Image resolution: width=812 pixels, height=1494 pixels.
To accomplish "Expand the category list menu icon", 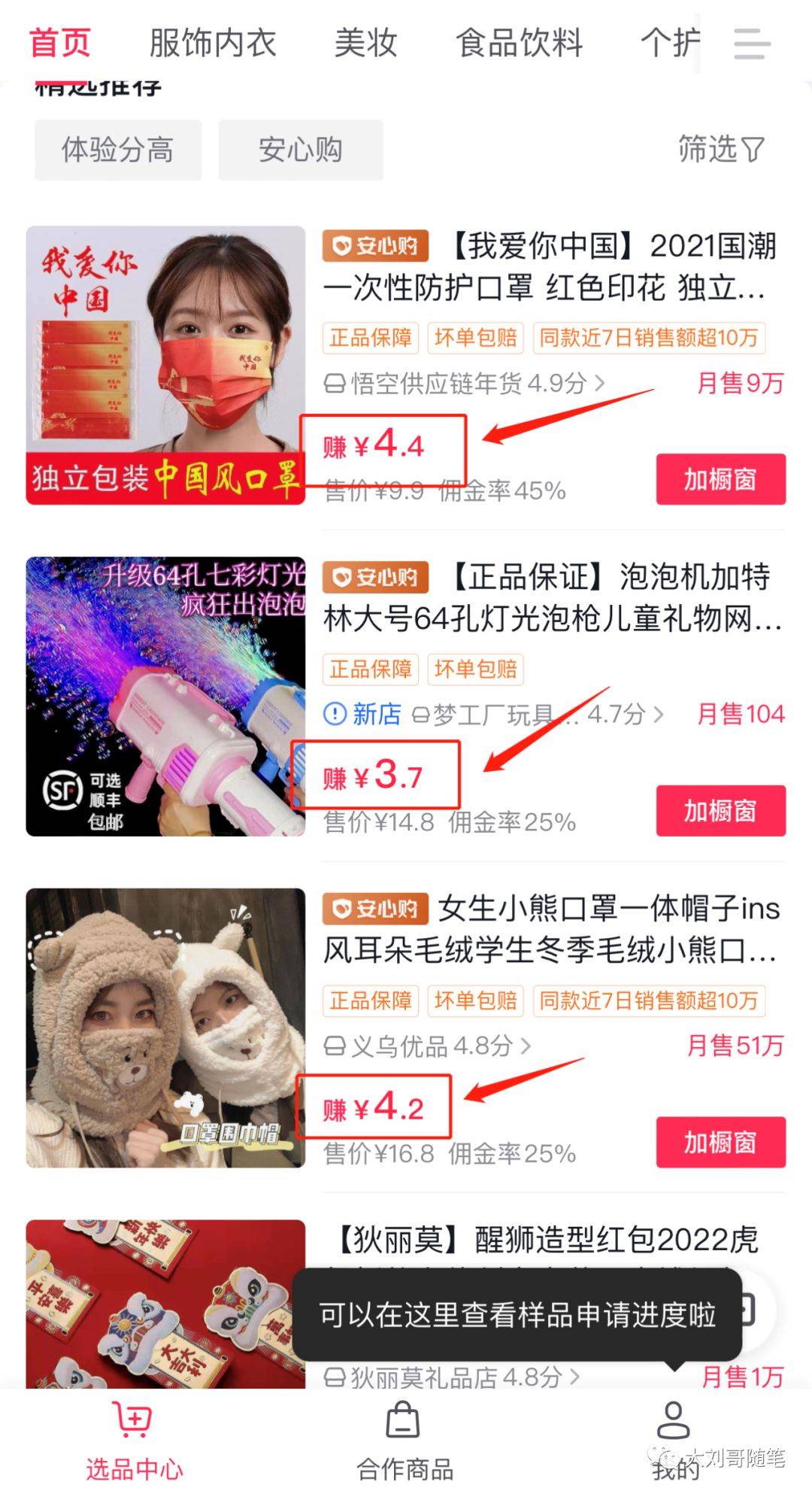I will click(752, 44).
